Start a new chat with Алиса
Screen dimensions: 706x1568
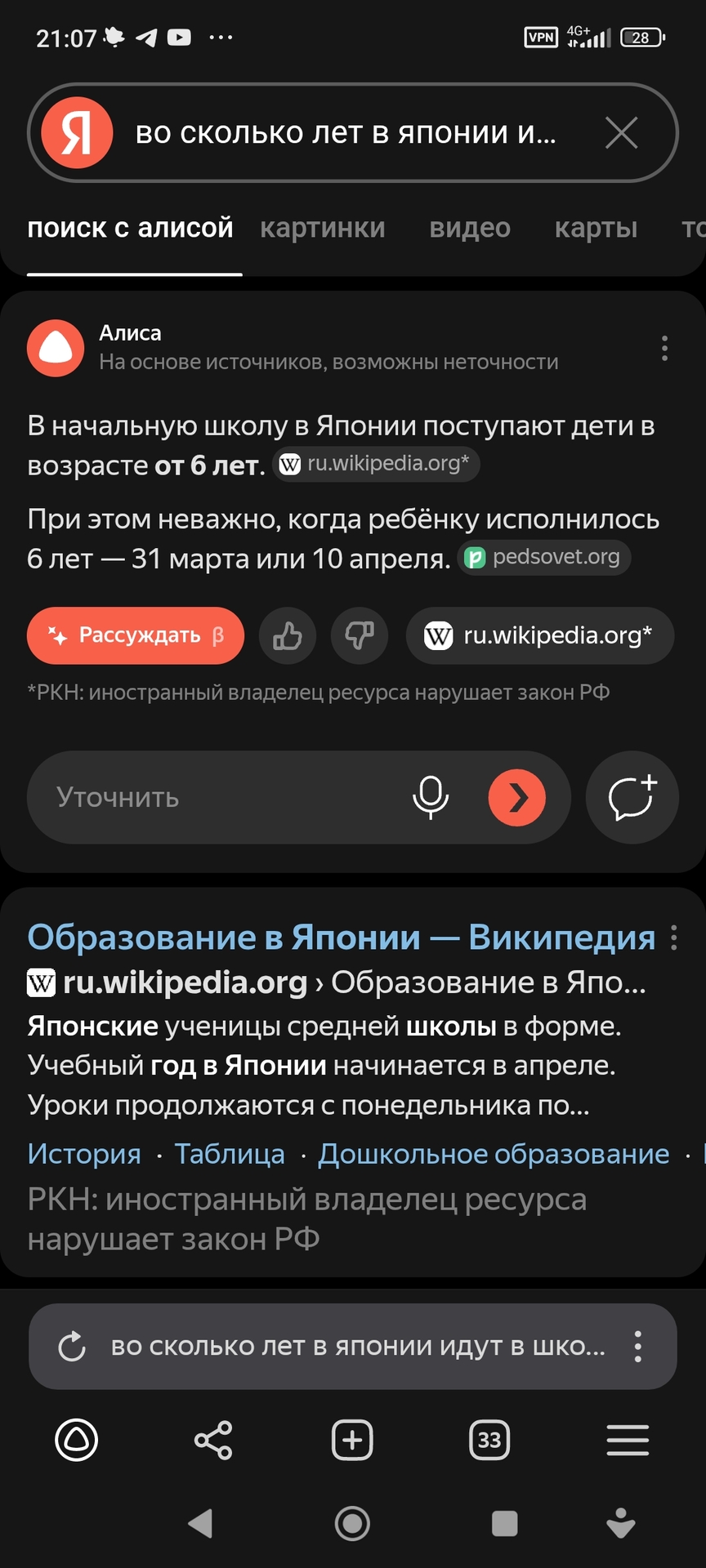coord(632,797)
